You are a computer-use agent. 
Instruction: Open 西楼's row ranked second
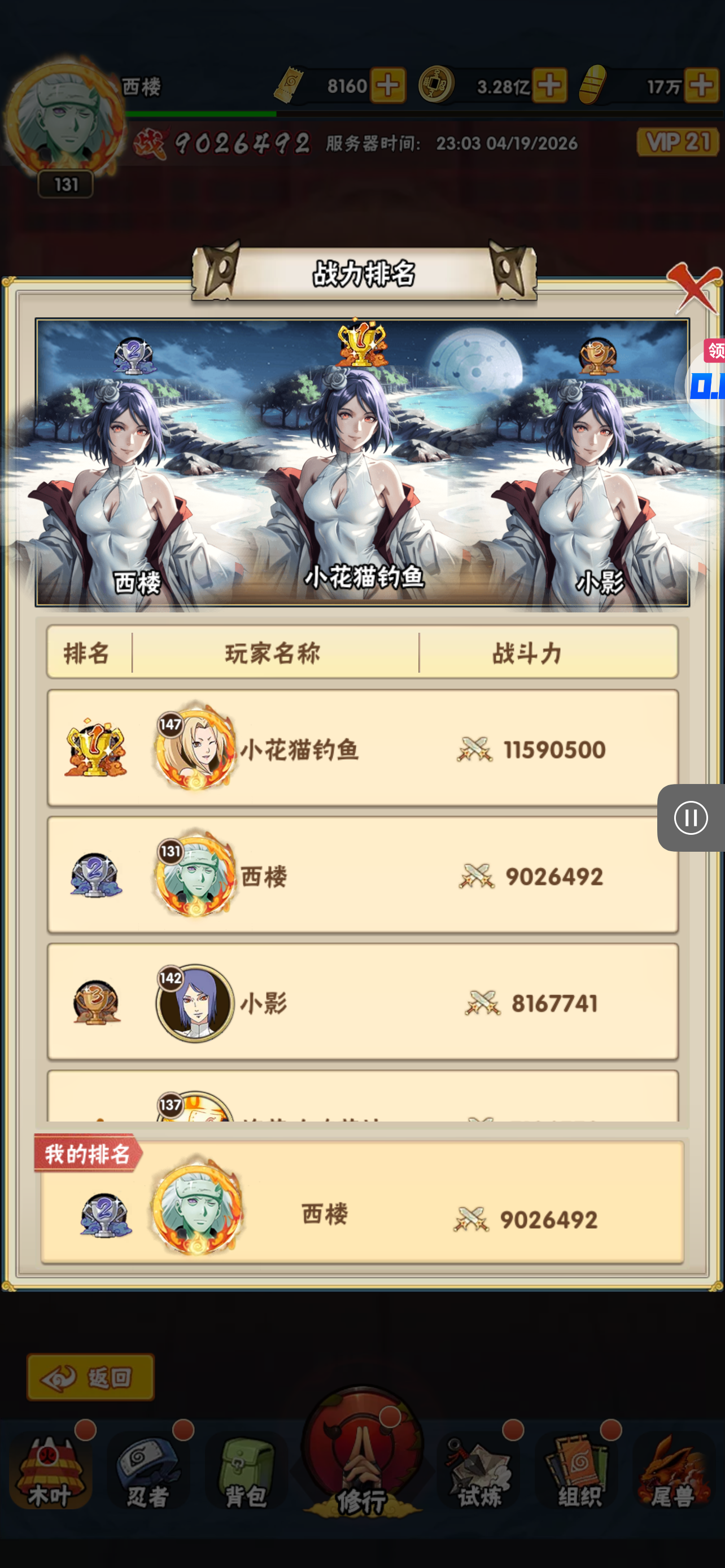(x=363, y=875)
